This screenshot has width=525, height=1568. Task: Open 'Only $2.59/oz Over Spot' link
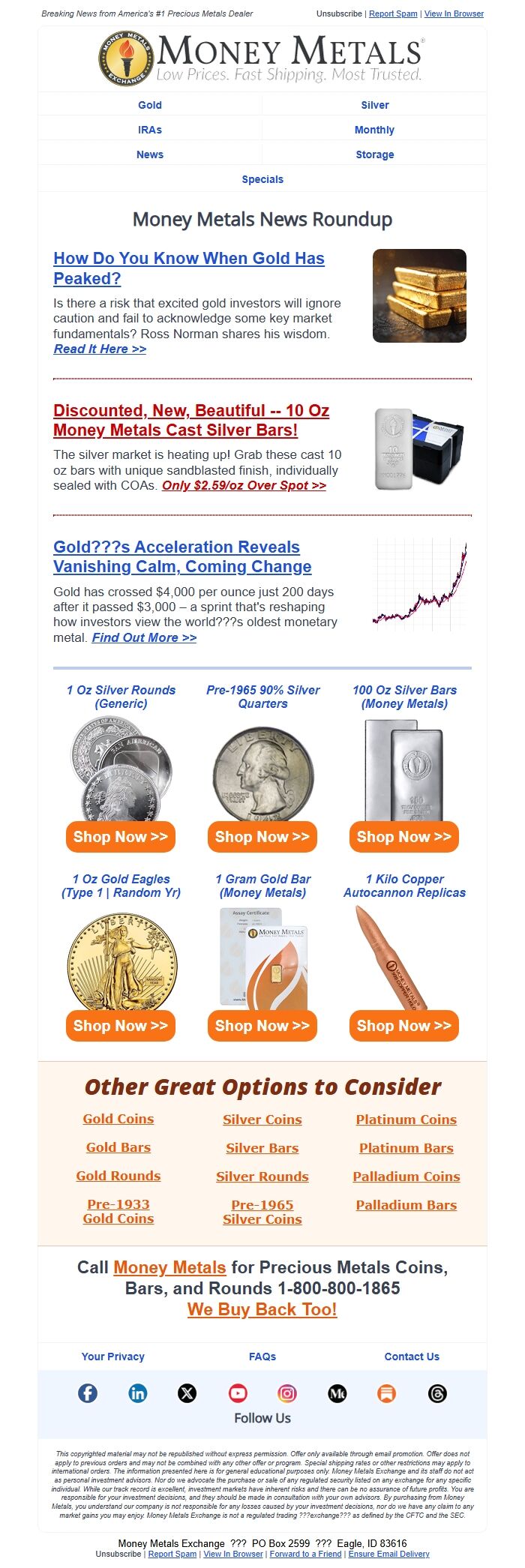(x=244, y=485)
